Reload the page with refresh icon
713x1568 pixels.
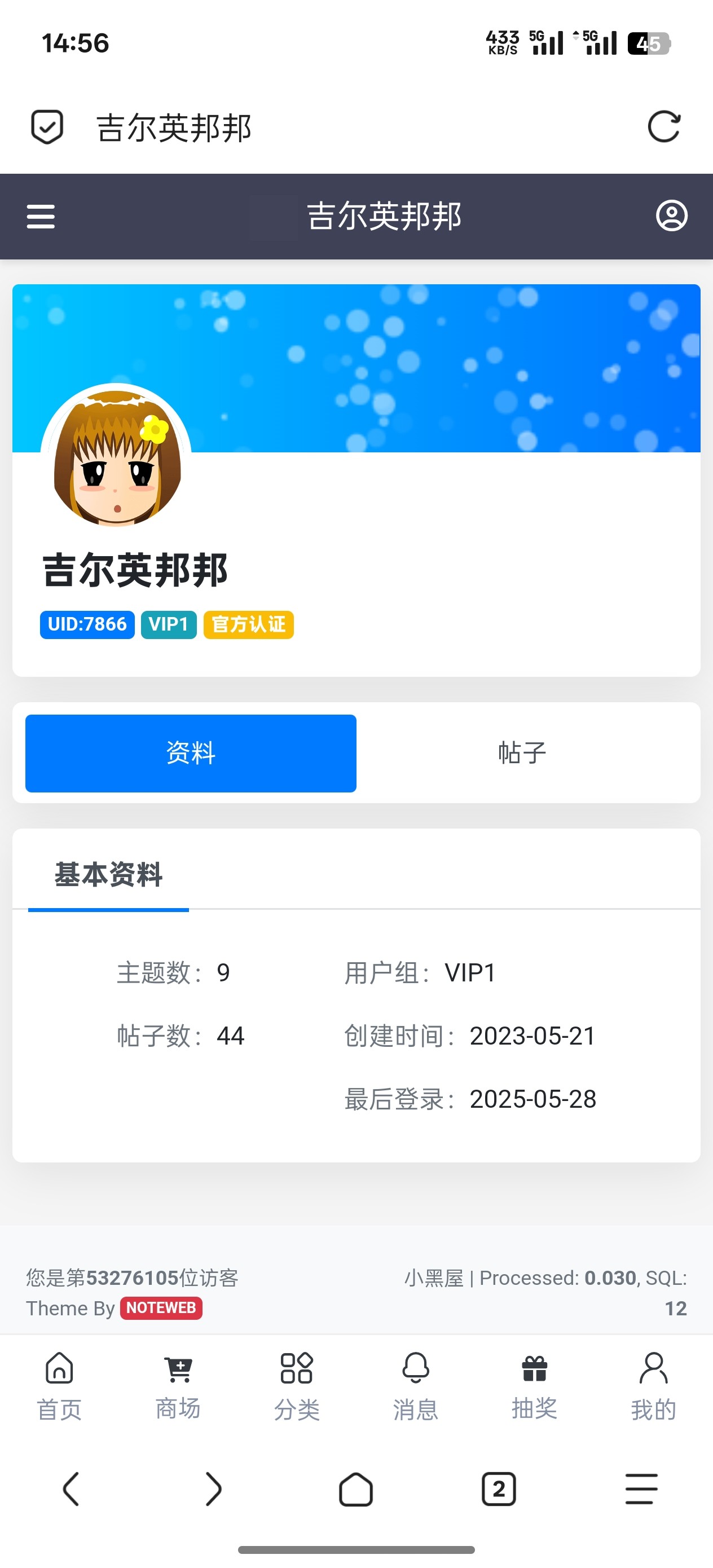click(664, 127)
